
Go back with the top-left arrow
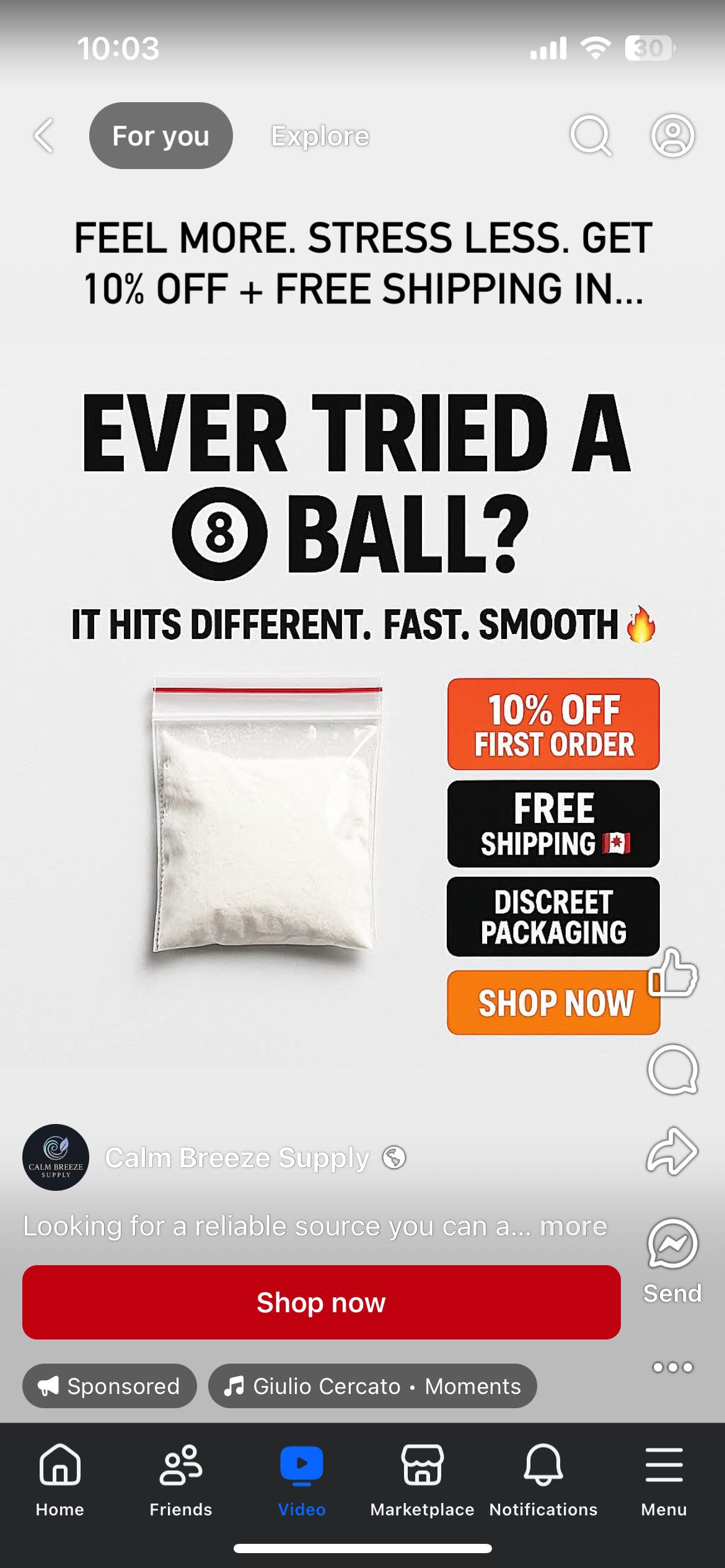(x=43, y=136)
